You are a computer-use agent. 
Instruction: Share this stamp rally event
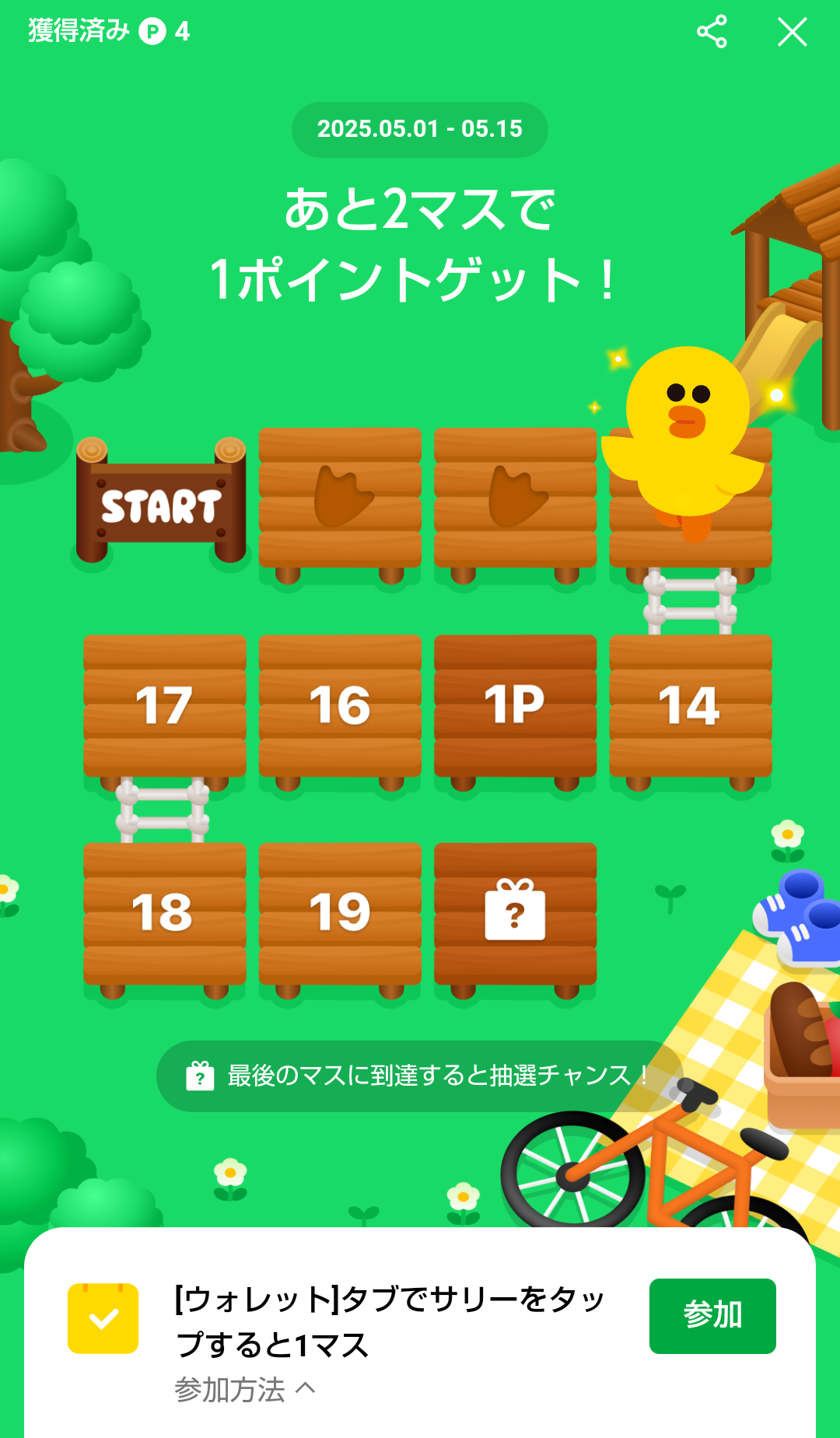tap(712, 32)
